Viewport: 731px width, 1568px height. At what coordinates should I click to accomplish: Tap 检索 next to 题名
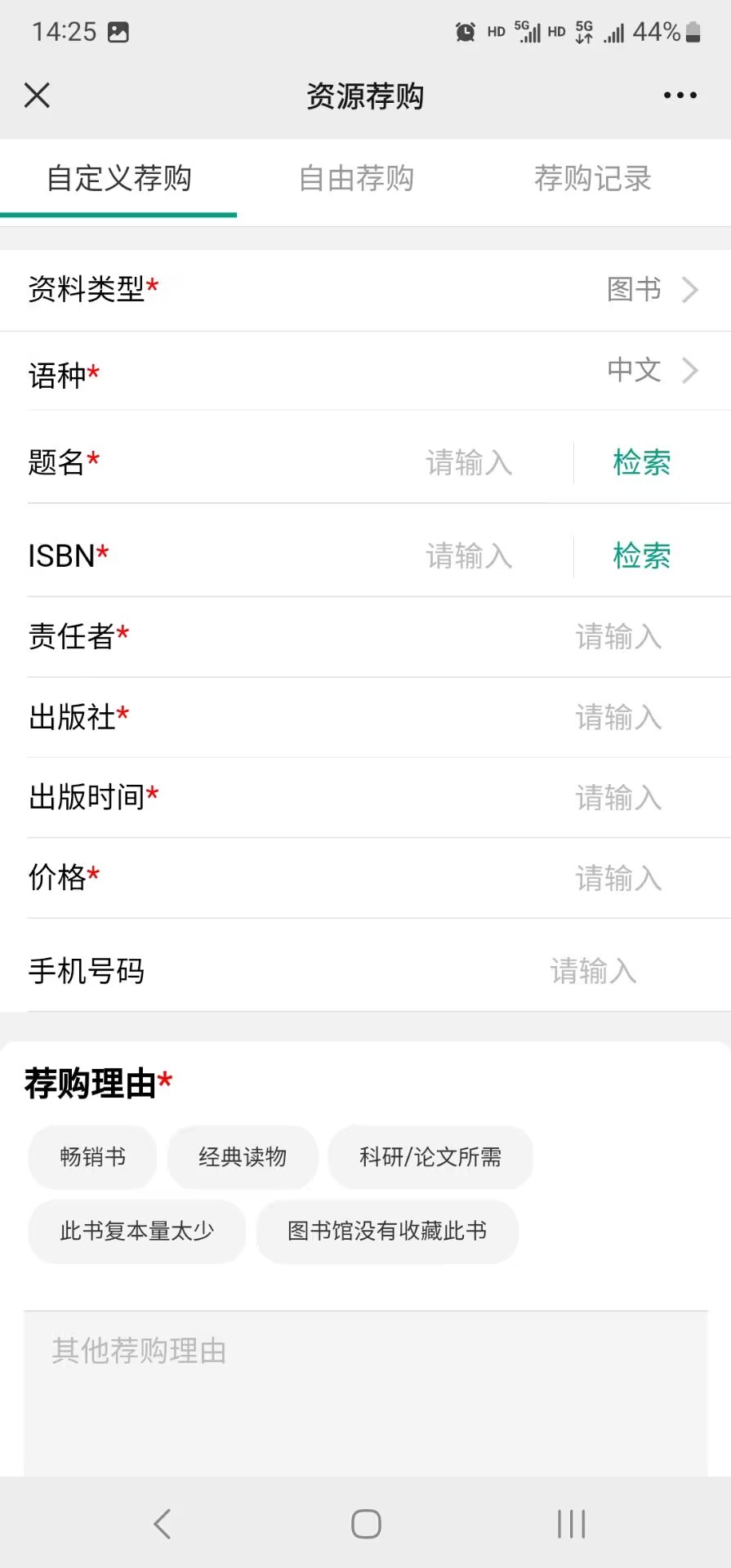point(641,463)
